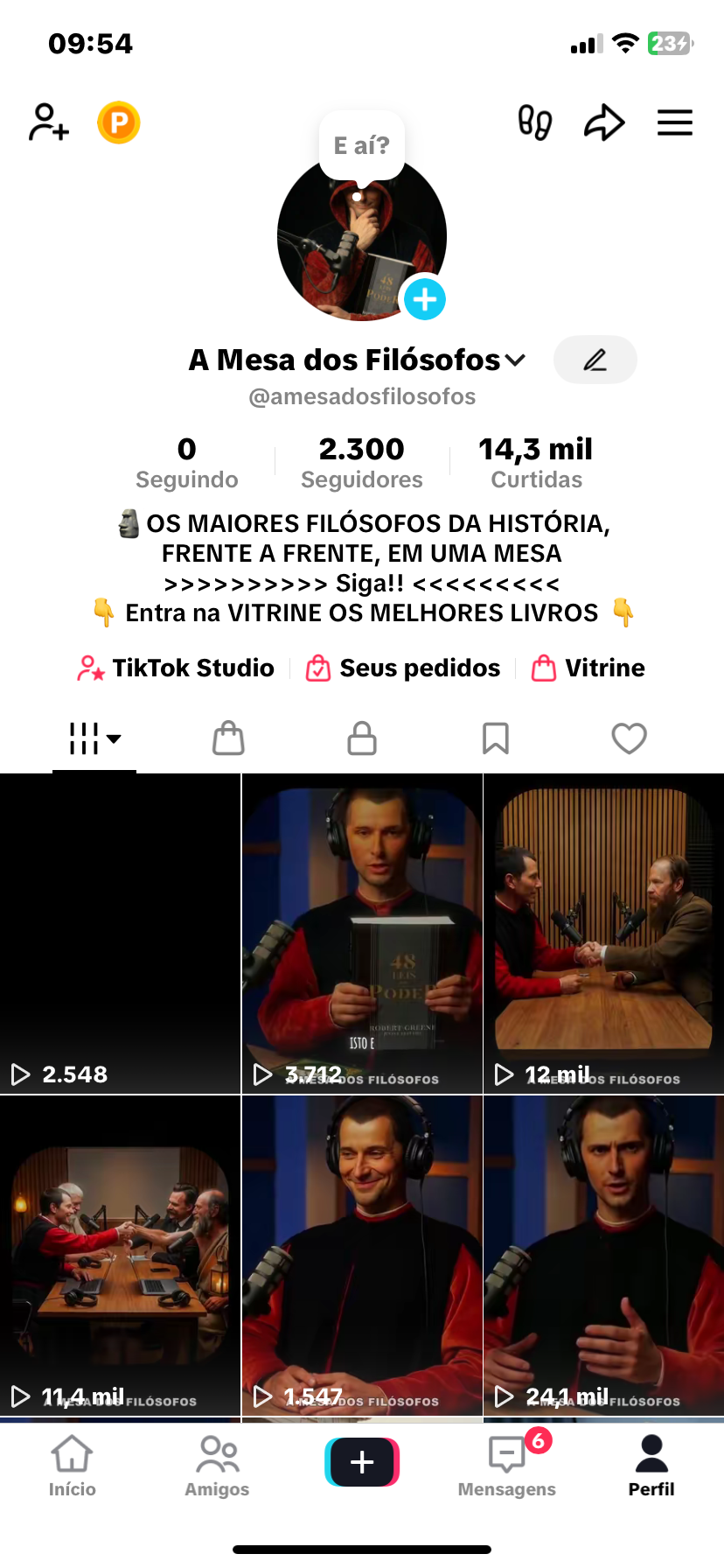Open Seus pedidos
The height and width of the screenshot is (1568, 724).
[x=403, y=668]
